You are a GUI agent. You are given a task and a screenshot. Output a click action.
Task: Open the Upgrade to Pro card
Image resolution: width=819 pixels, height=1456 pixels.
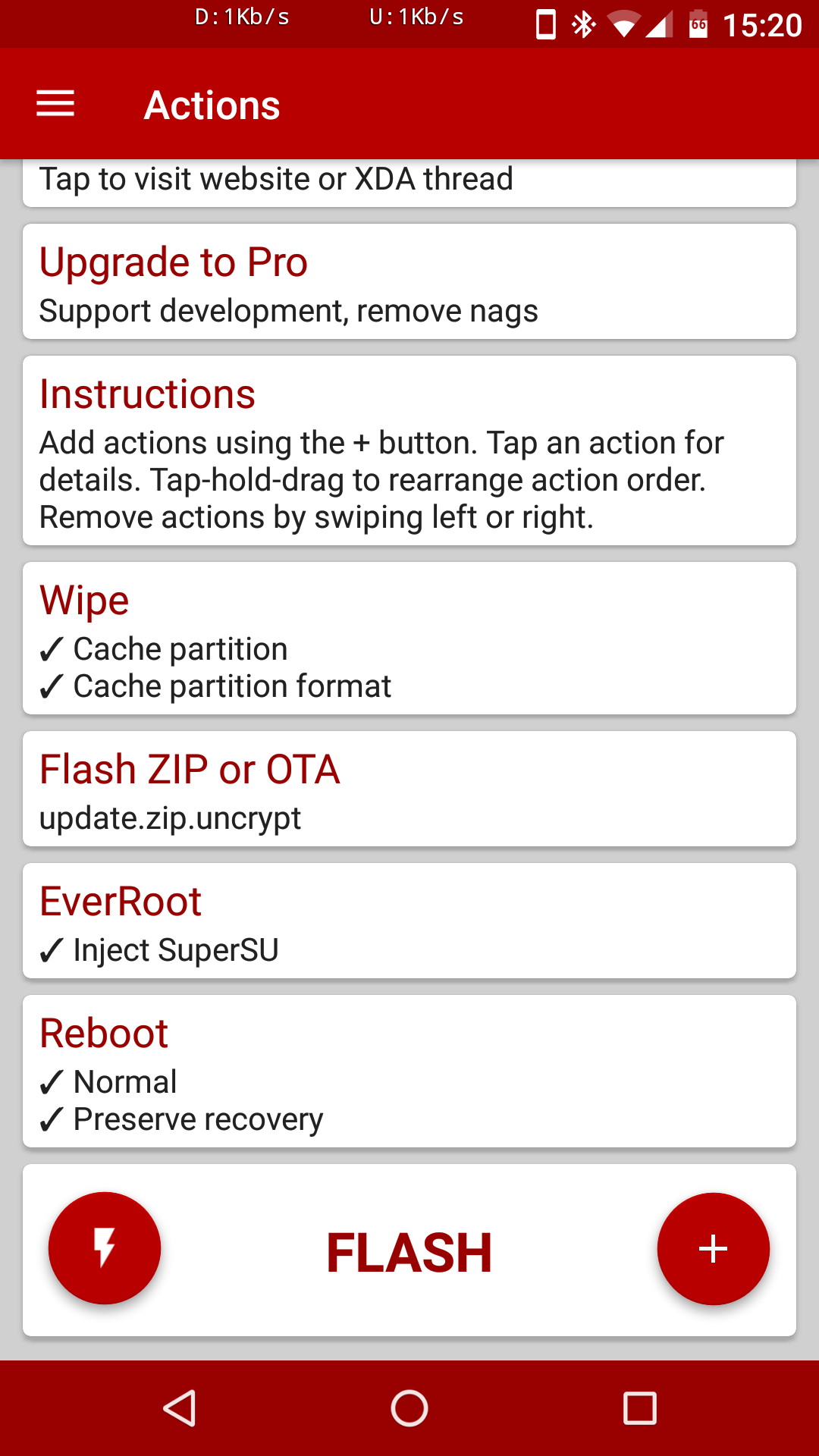[409, 281]
